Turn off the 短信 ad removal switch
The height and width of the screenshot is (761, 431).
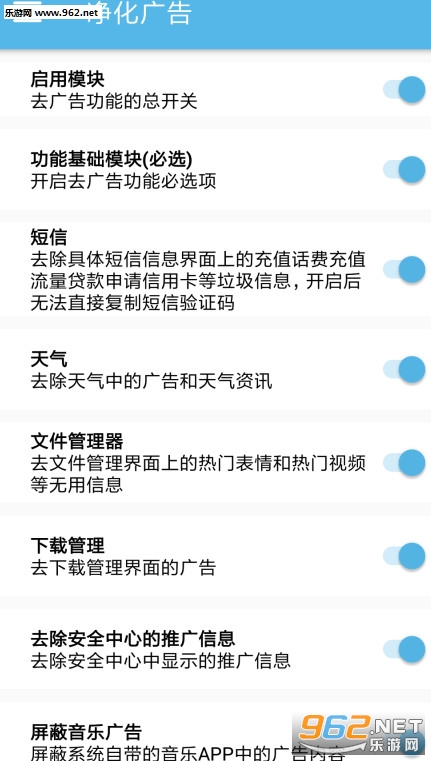pyautogui.click(x=404, y=269)
